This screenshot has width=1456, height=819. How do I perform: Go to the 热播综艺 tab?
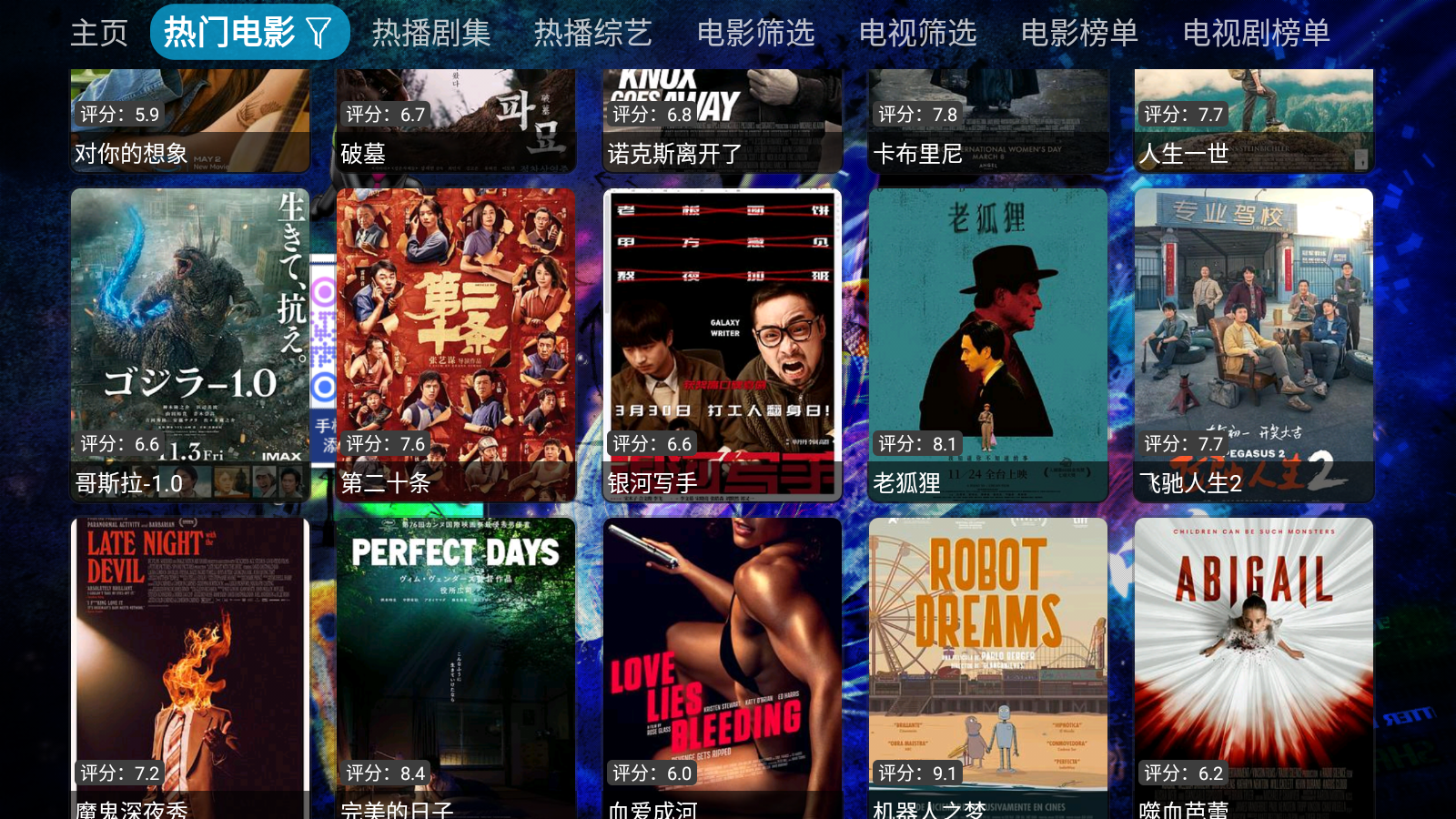click(x=592, y=34)
